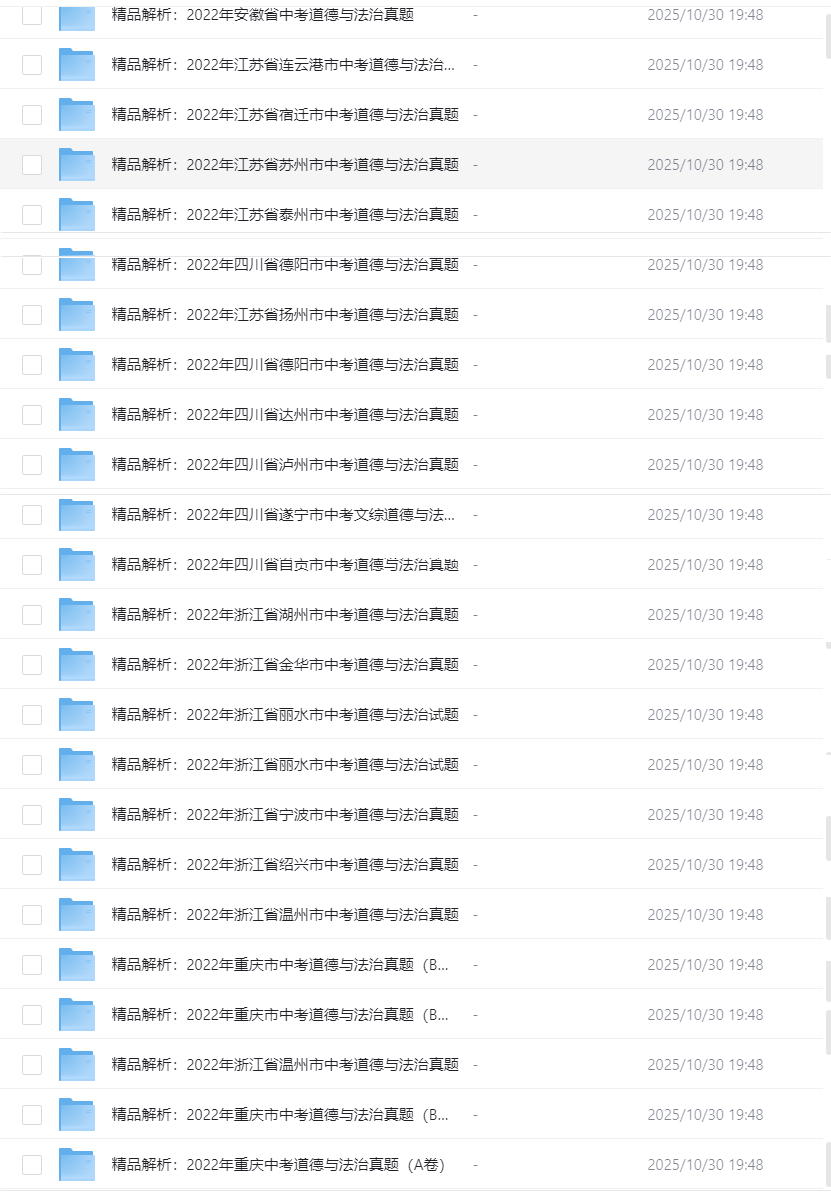Open the 重庆中考道德与法治真题（A卷）folder
The height and width of the screenshot is (1195, 831).
tap(280, 1165)
